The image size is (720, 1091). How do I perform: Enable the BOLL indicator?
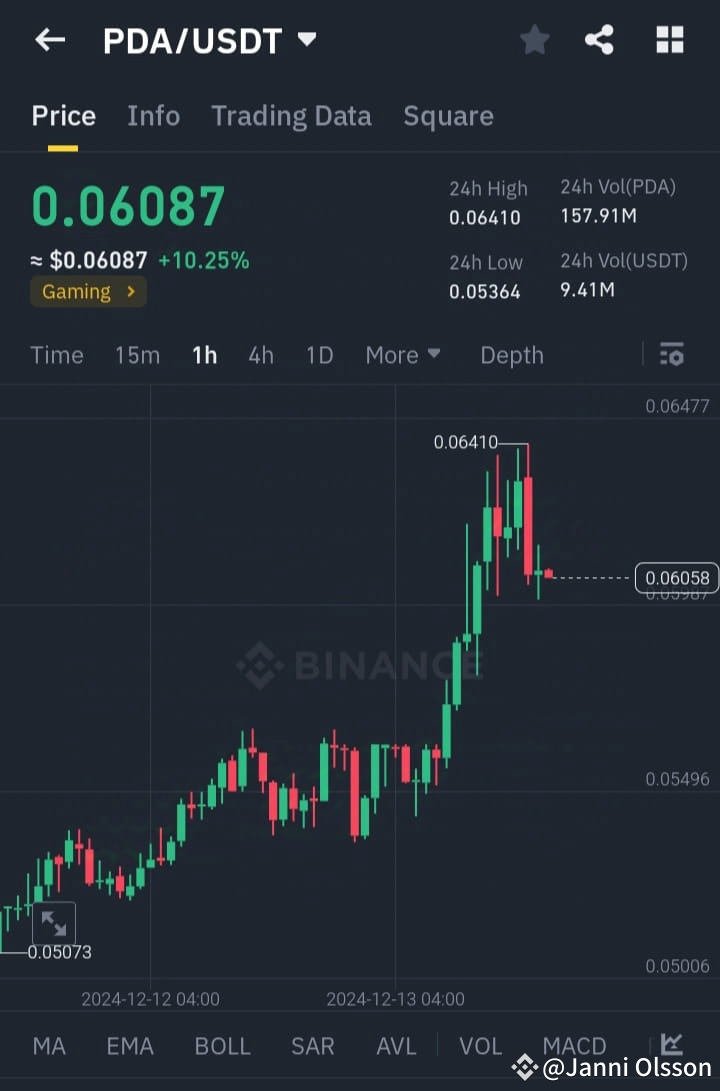click(x=222, y=1046)
